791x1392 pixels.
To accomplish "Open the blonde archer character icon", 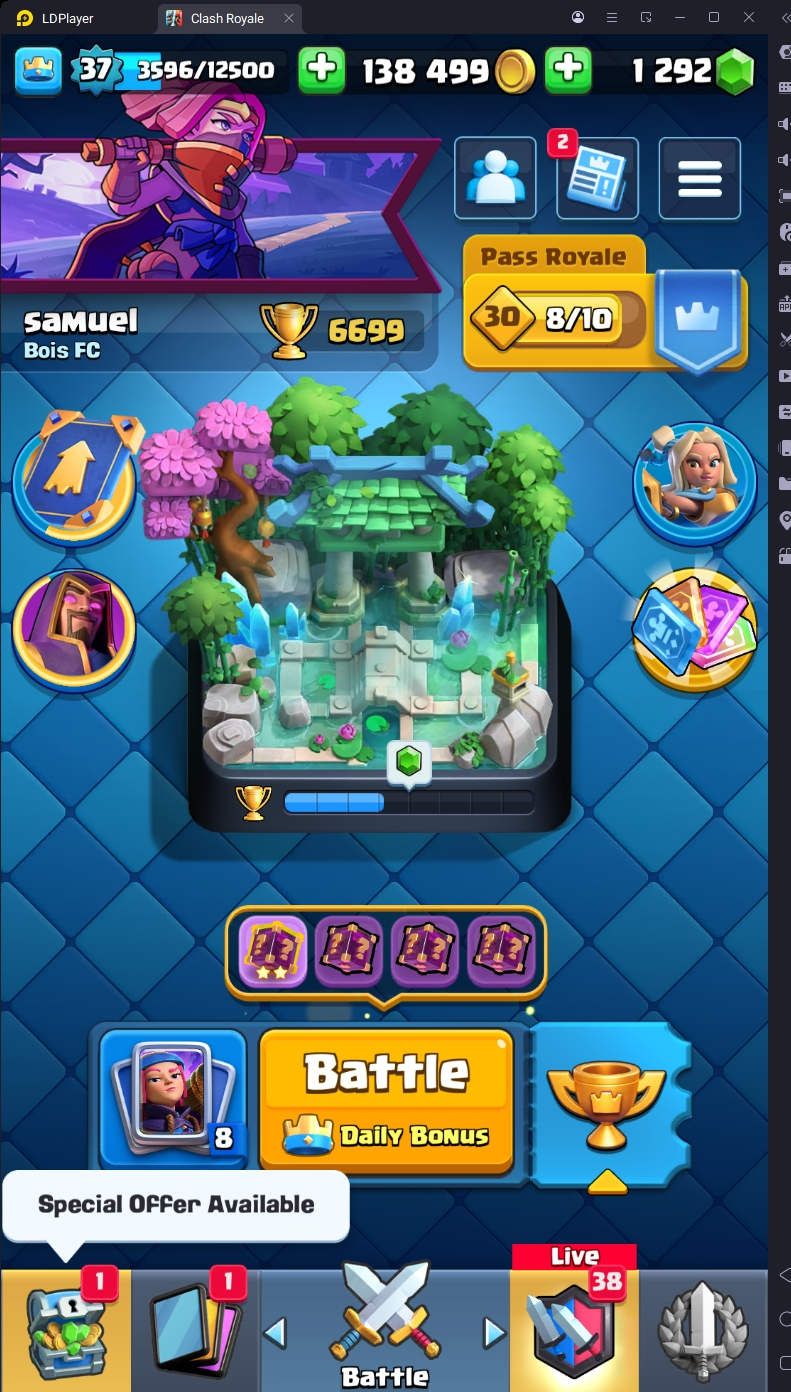I will [x=694, y=483].
